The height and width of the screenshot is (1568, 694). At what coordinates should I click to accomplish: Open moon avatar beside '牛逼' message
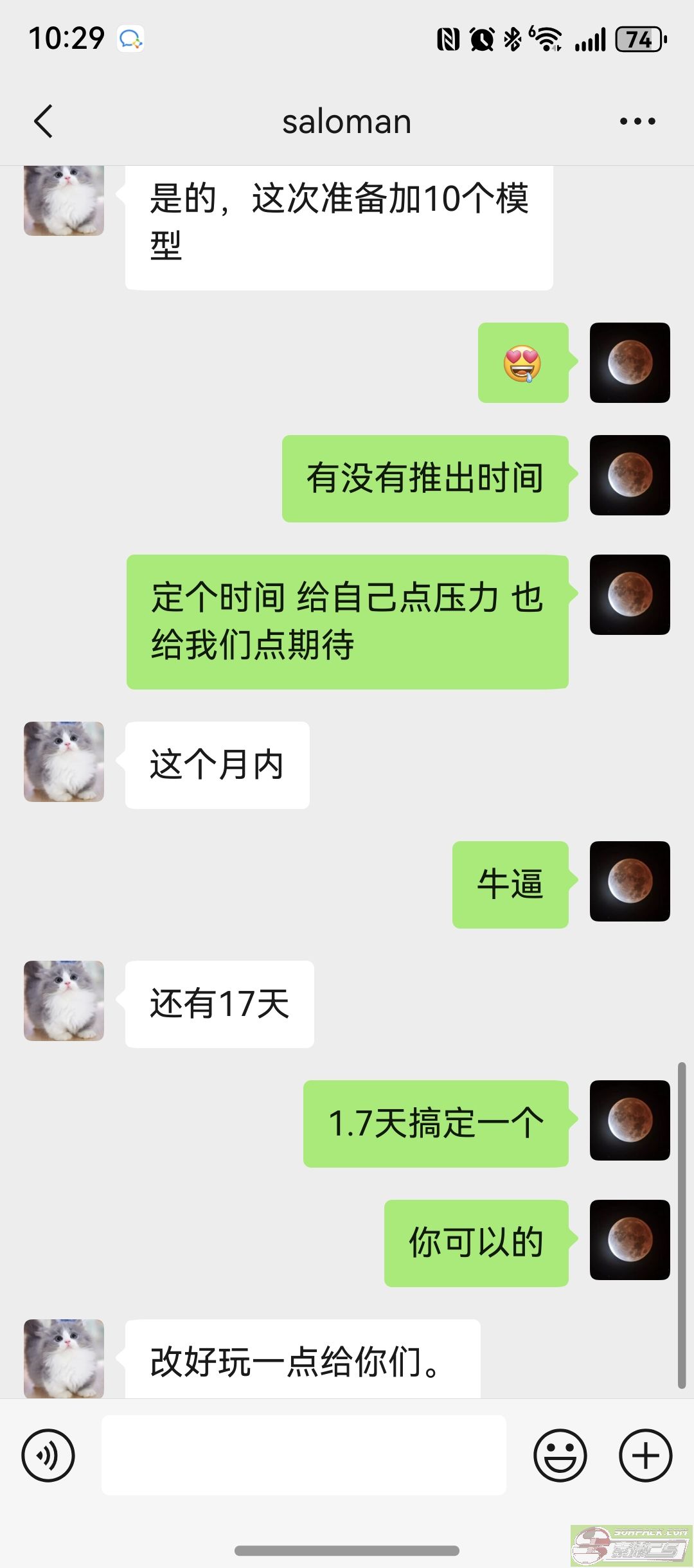tap(630, 881)
